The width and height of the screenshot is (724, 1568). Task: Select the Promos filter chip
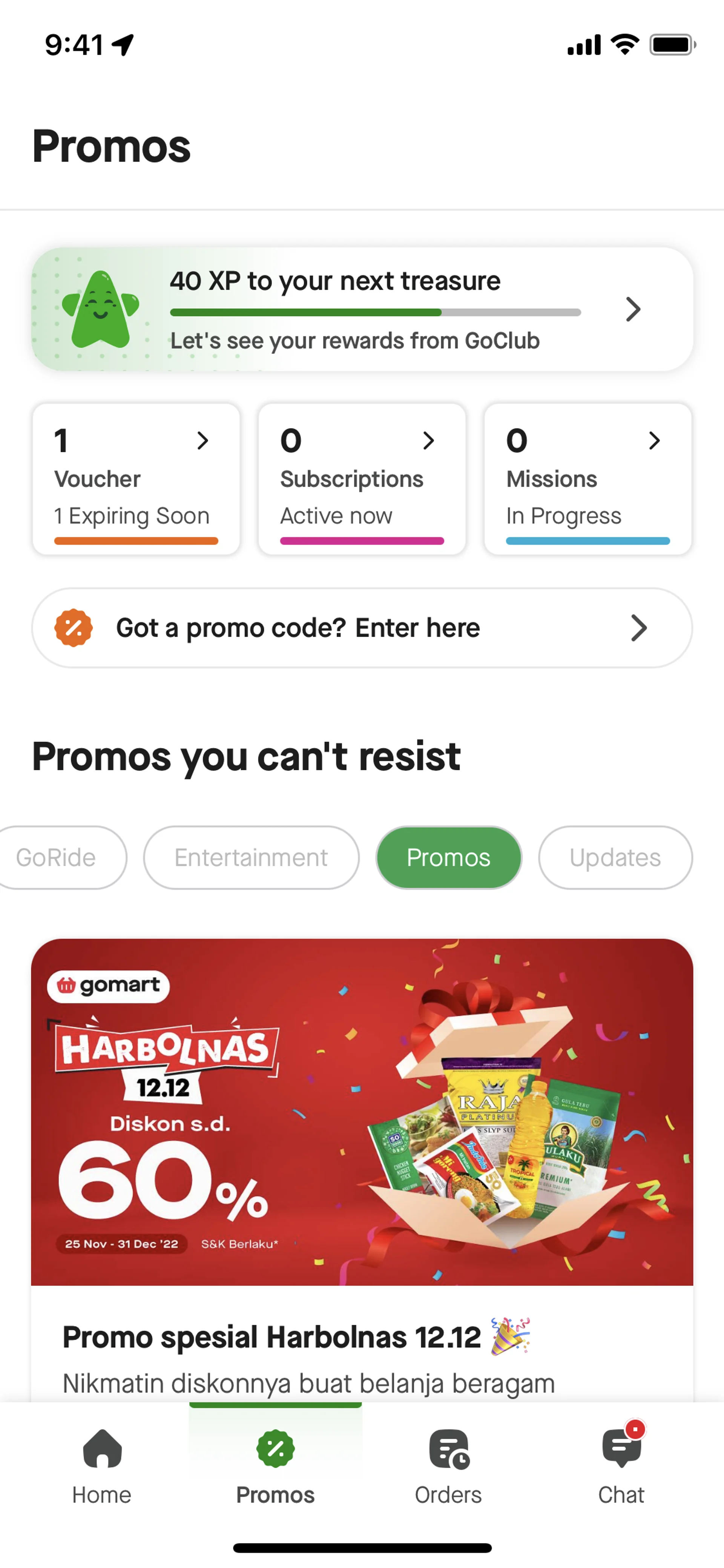click(x=448, y=858)
